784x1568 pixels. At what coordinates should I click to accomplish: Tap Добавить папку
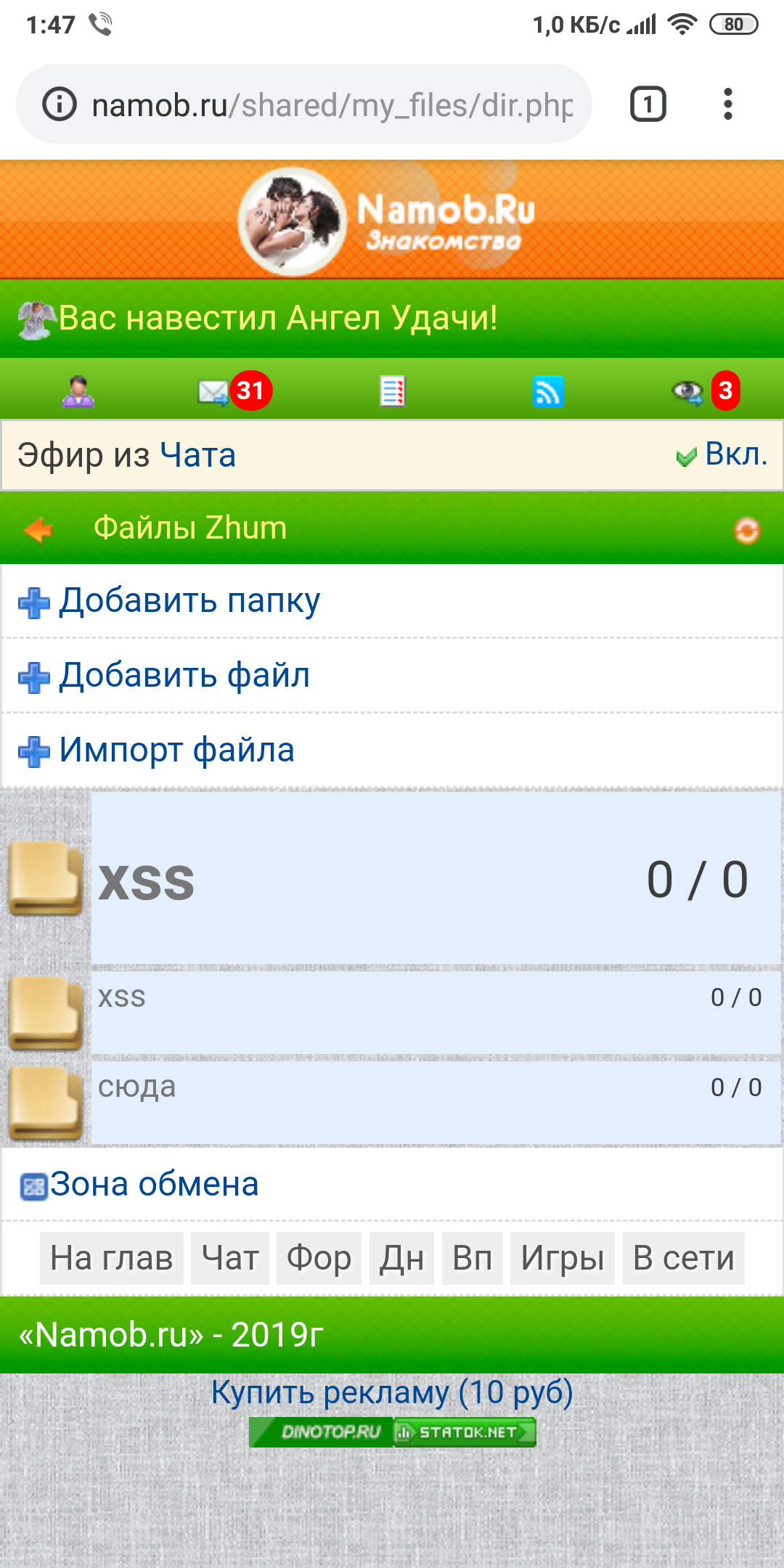[x=189, y=601]
